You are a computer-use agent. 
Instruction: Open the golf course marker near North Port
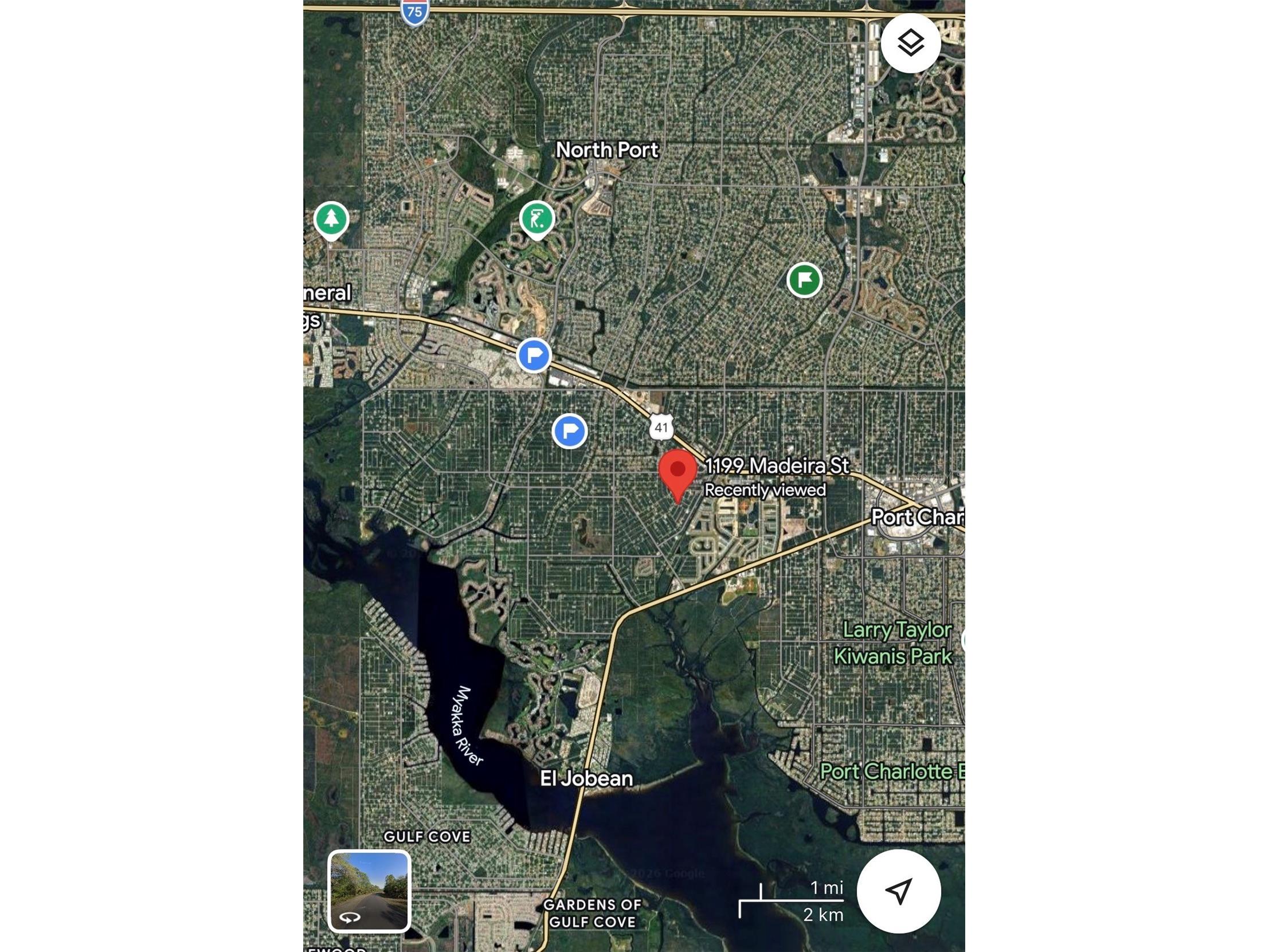[x=536, y=218]
